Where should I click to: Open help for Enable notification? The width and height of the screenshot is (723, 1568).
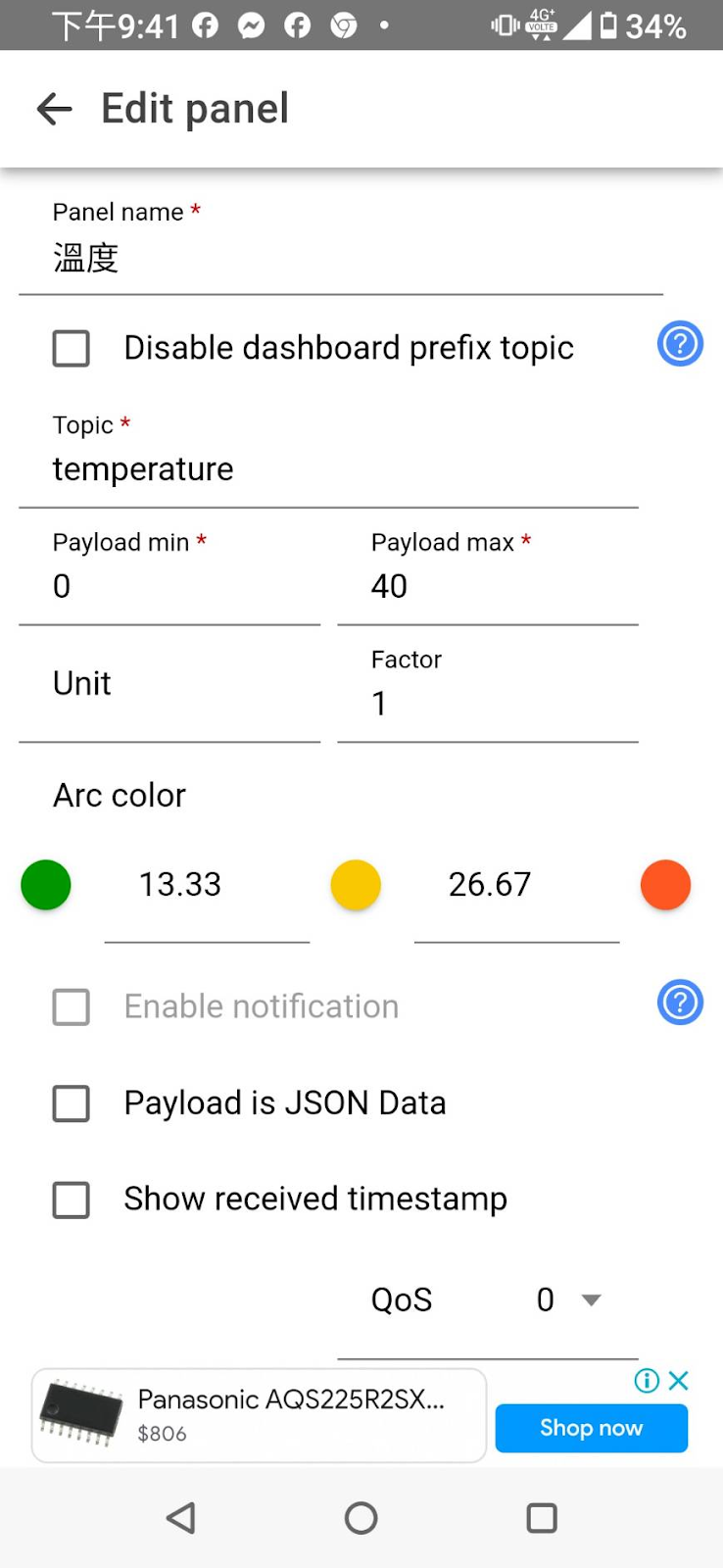click(x=680, y=1003)
